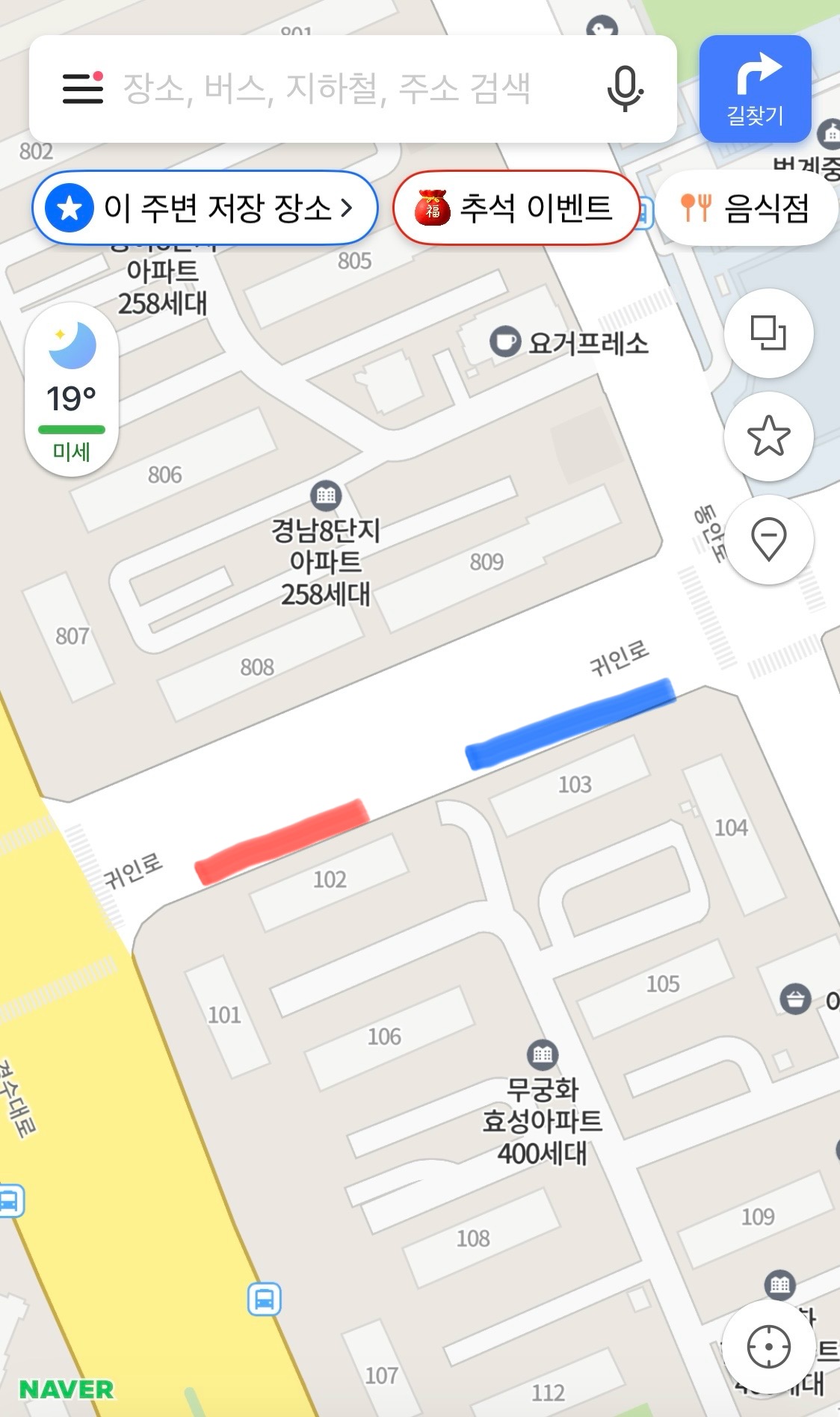Image resolution: width=840 pixels, height=1417 pixels.
Task: Filter the map by 음식점 restaurants
Action: point(746,208)
